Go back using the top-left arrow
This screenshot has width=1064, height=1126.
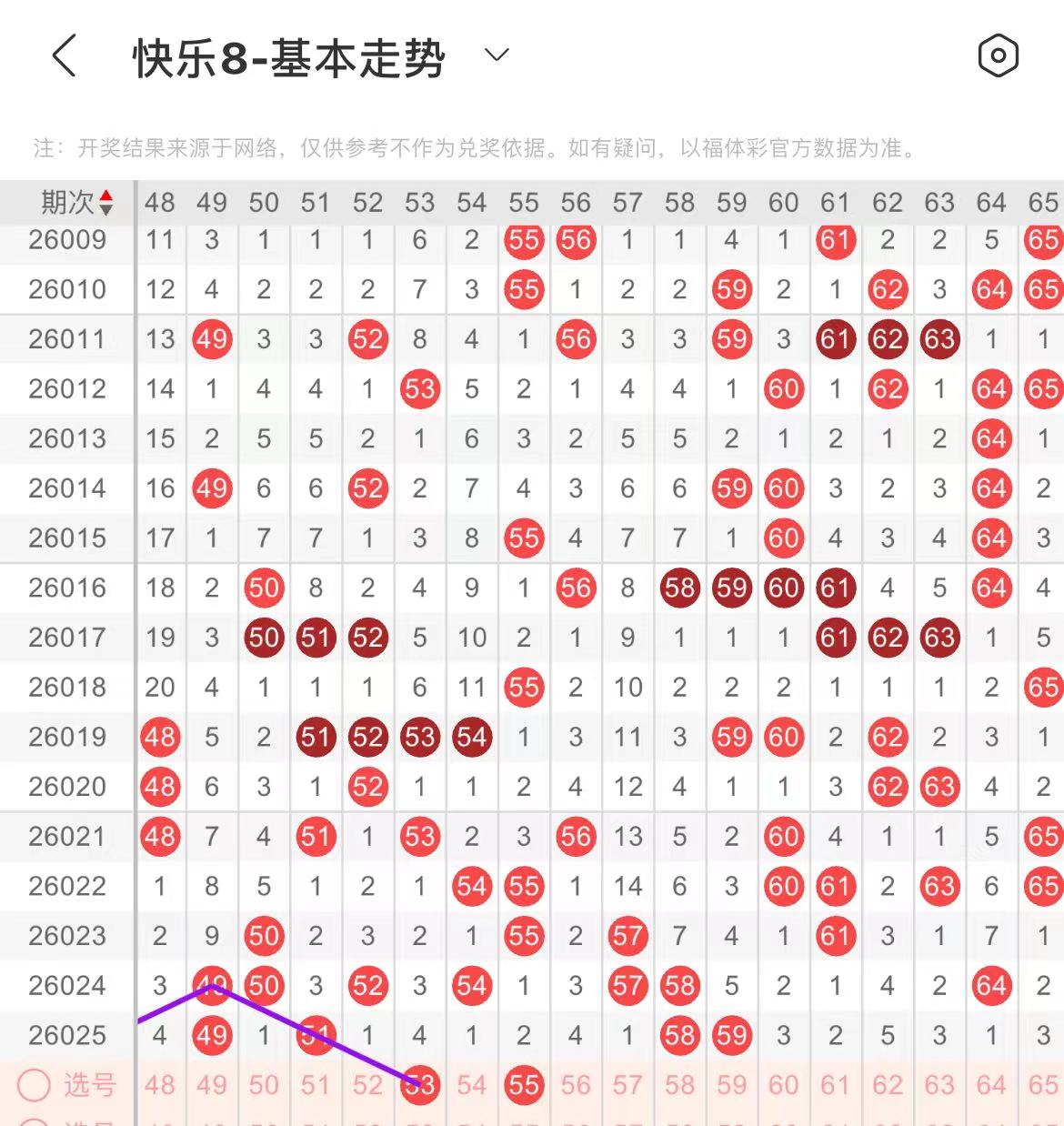(64, 56)
